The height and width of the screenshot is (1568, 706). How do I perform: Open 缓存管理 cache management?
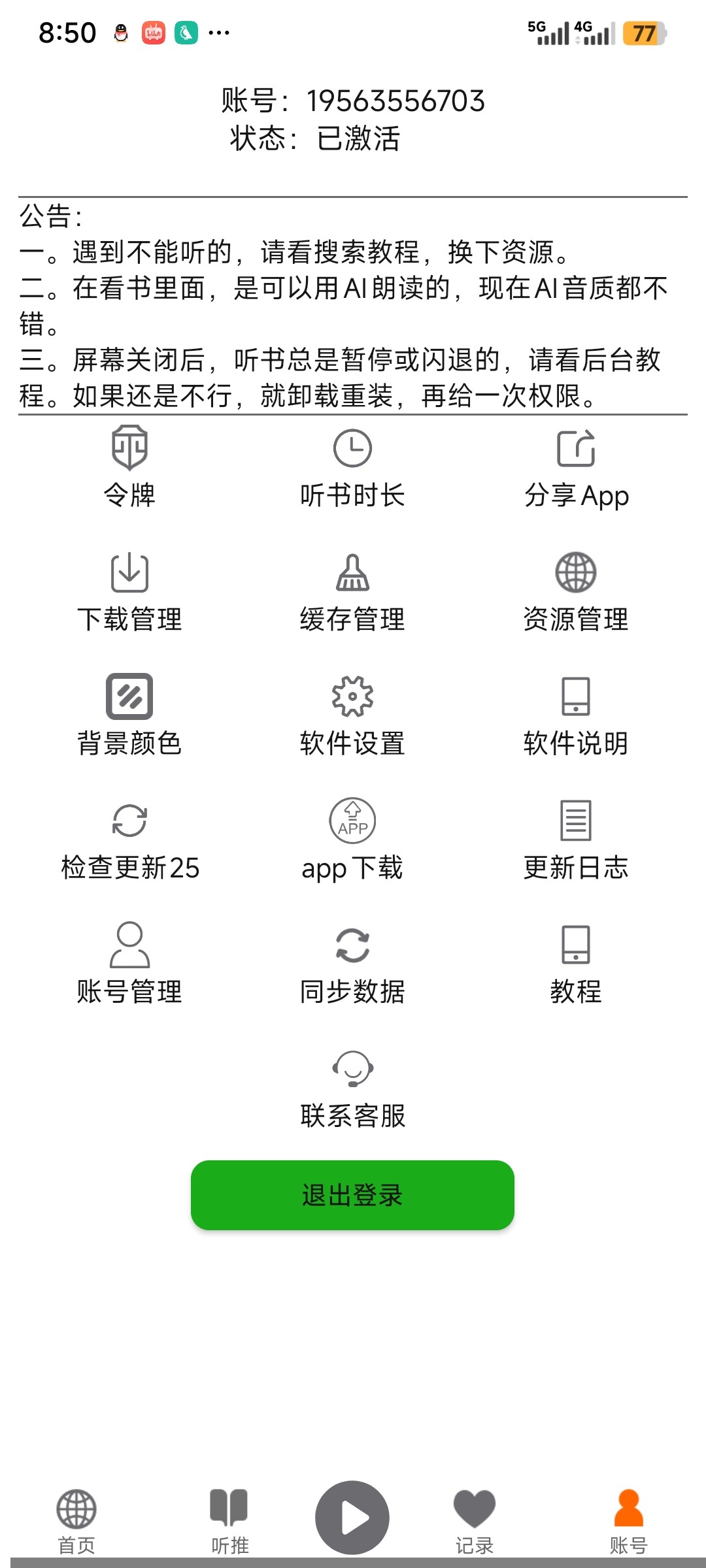point(352,591)
